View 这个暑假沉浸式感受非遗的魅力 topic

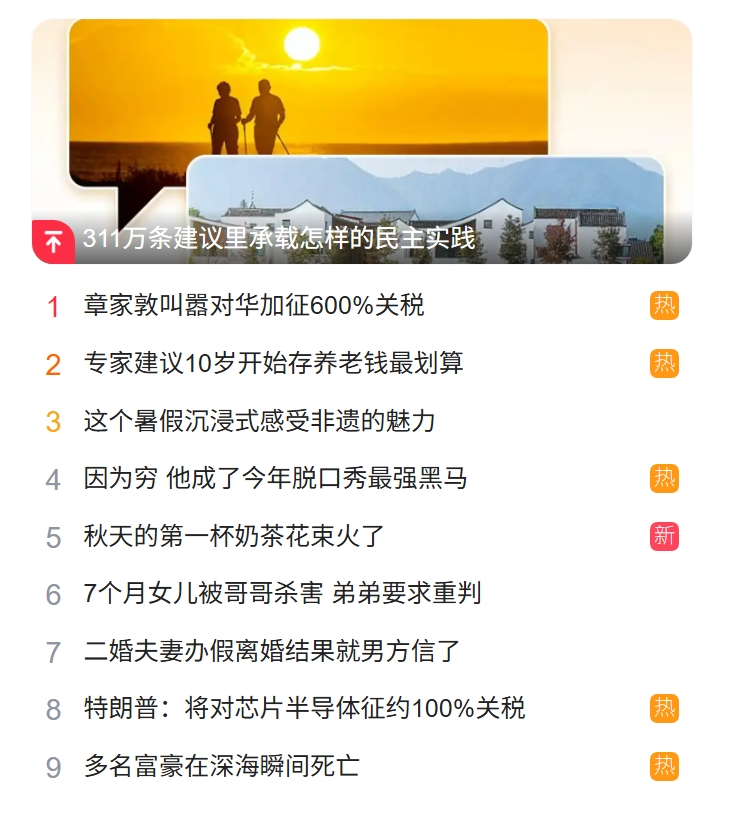(259, 421)
